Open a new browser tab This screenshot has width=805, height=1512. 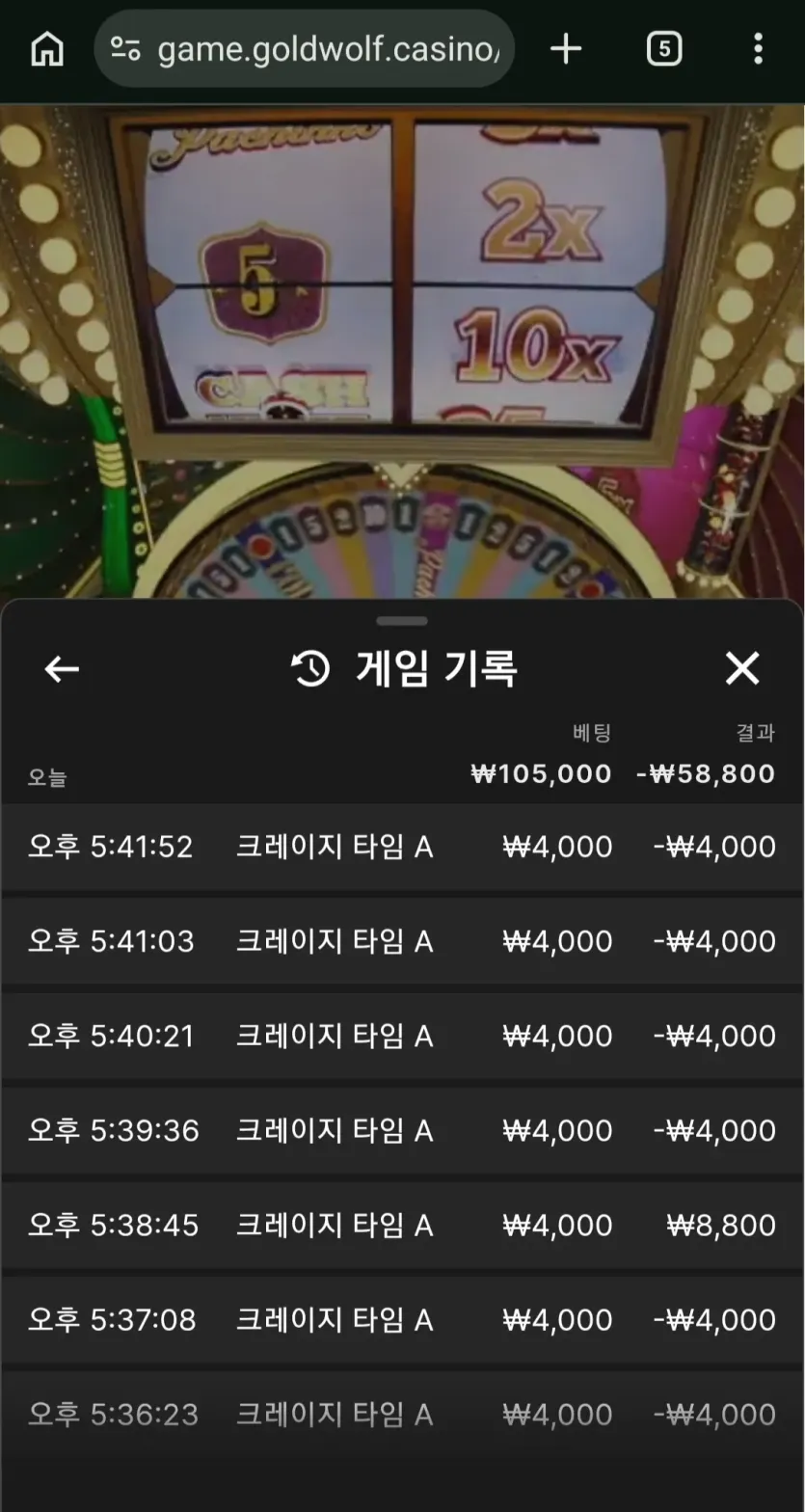[566, 48]
